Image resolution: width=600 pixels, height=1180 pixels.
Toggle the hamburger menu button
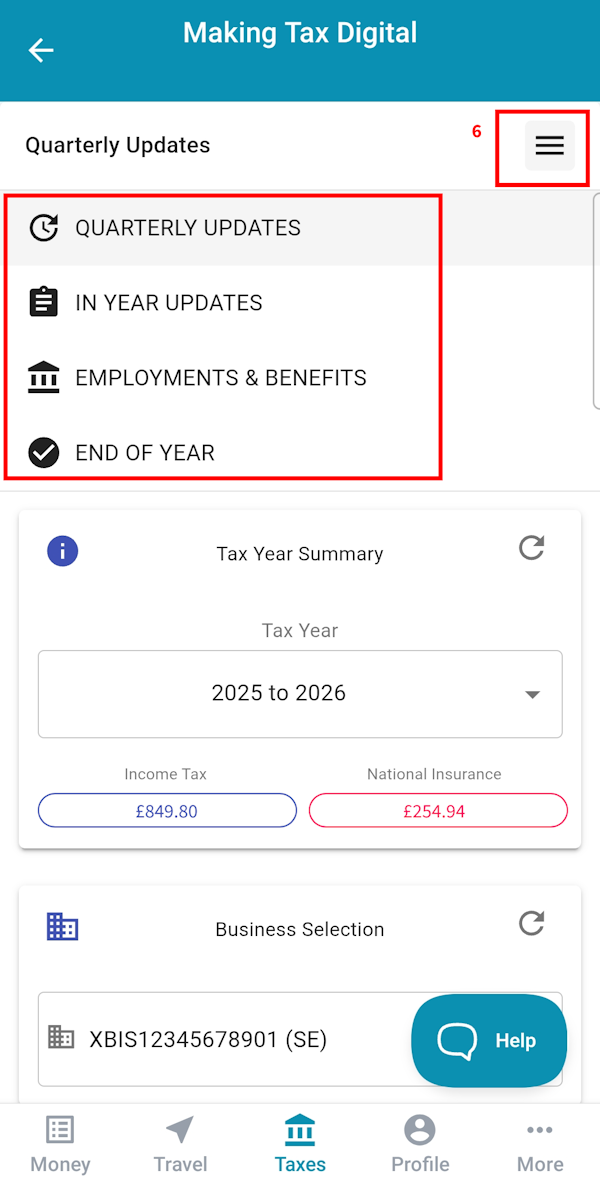[550, 145]
